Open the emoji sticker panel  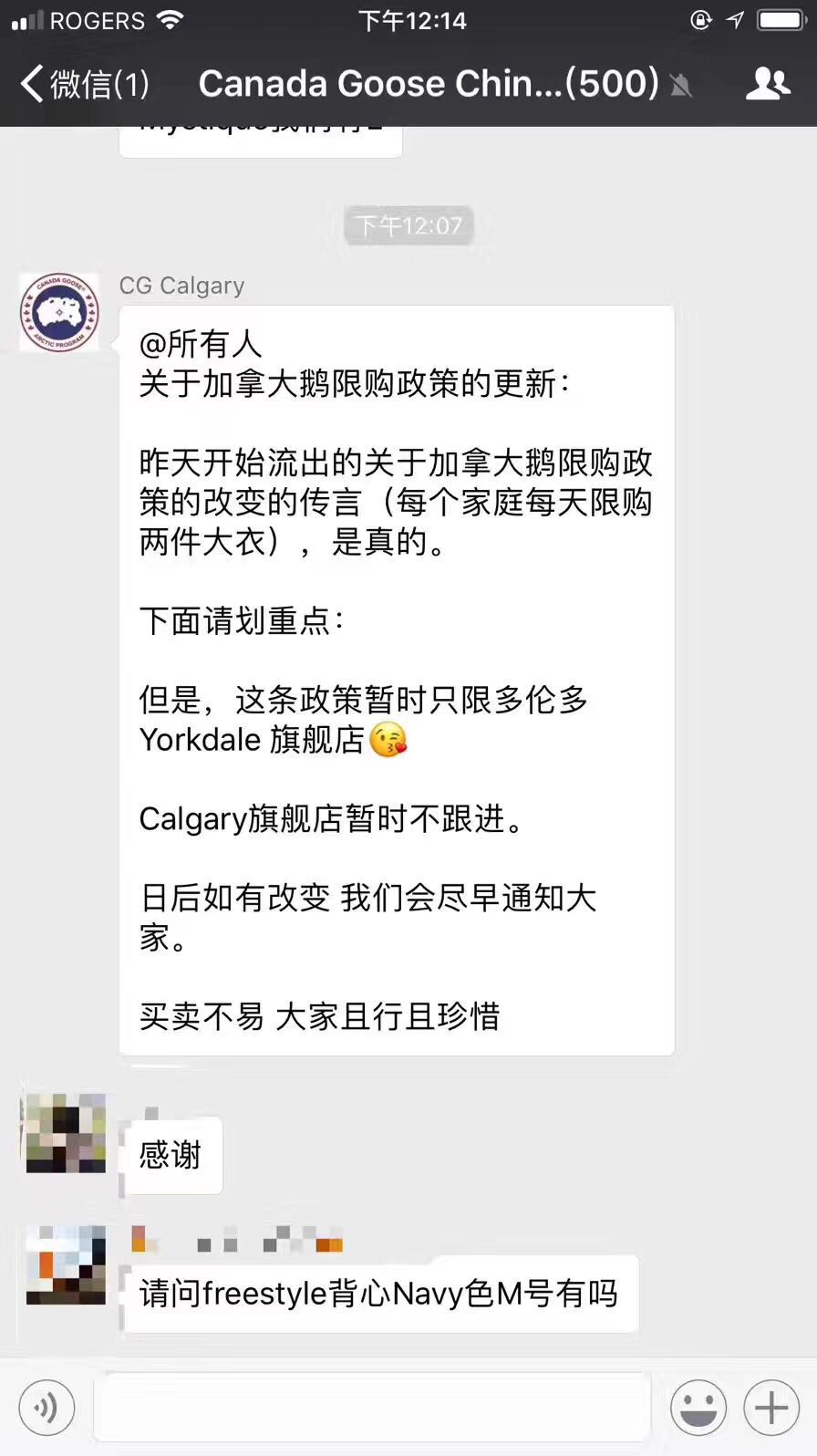[x=698, y=1408]
